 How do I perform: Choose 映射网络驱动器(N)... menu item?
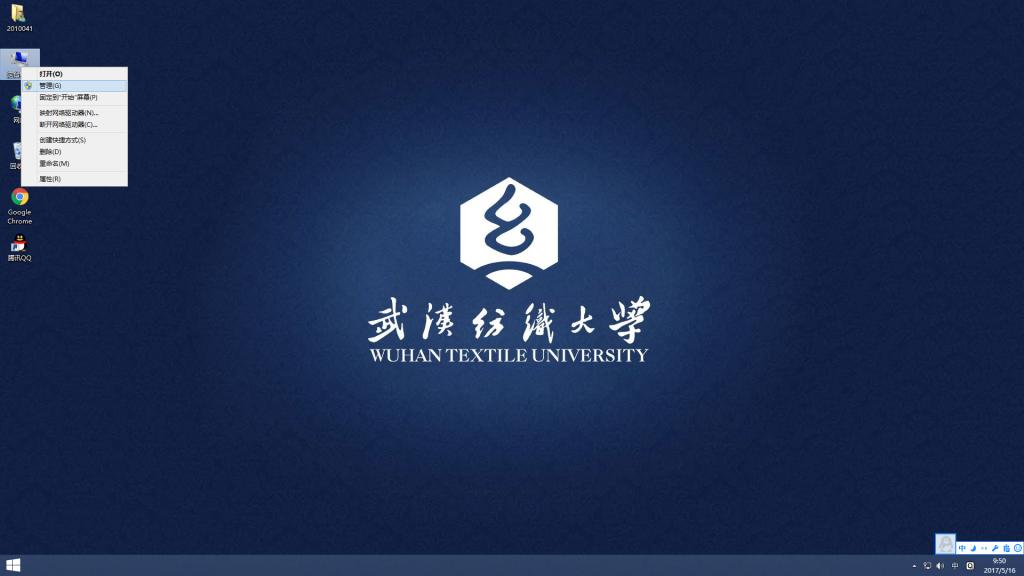coord(68,113)
